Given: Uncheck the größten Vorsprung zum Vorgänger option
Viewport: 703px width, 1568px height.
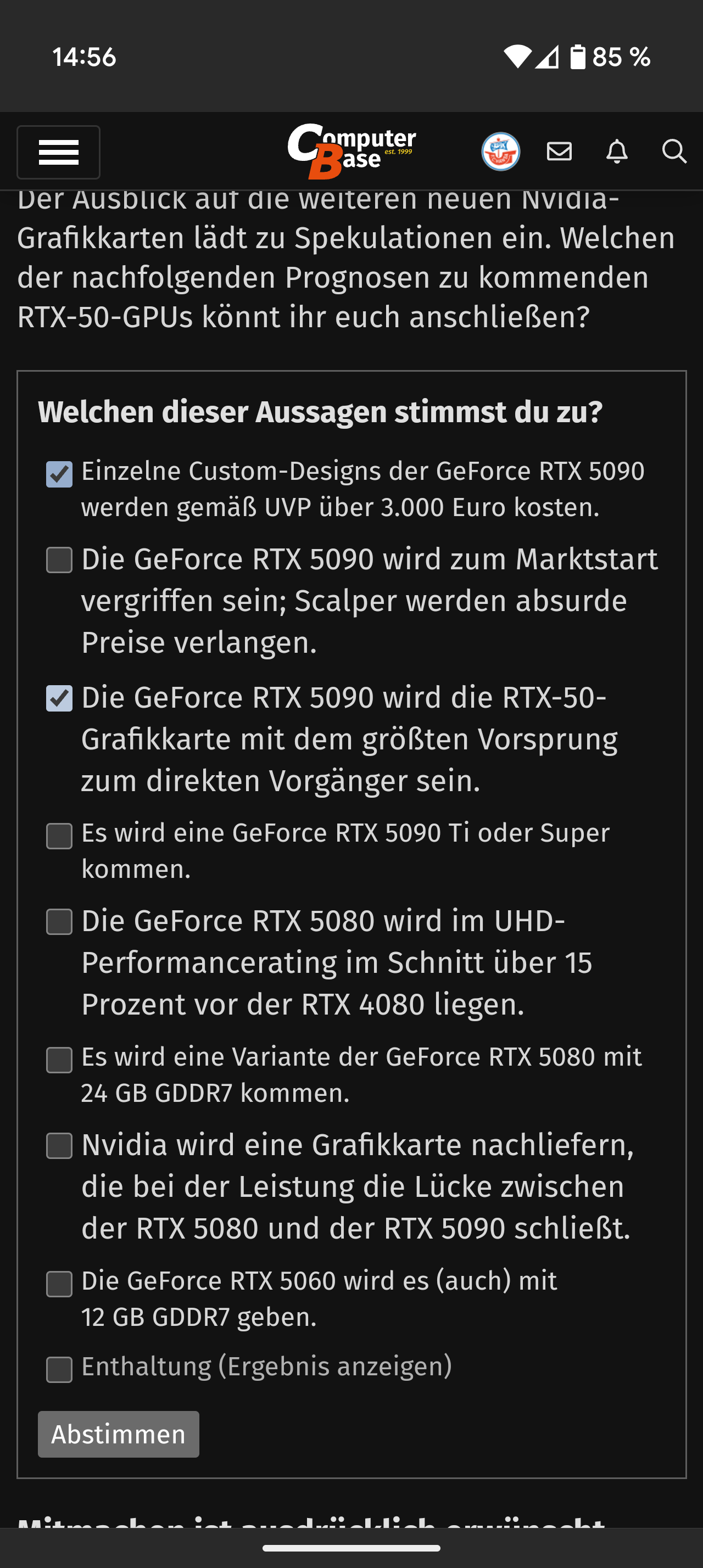Looking at the screenshot, I should tap(60, 698).
